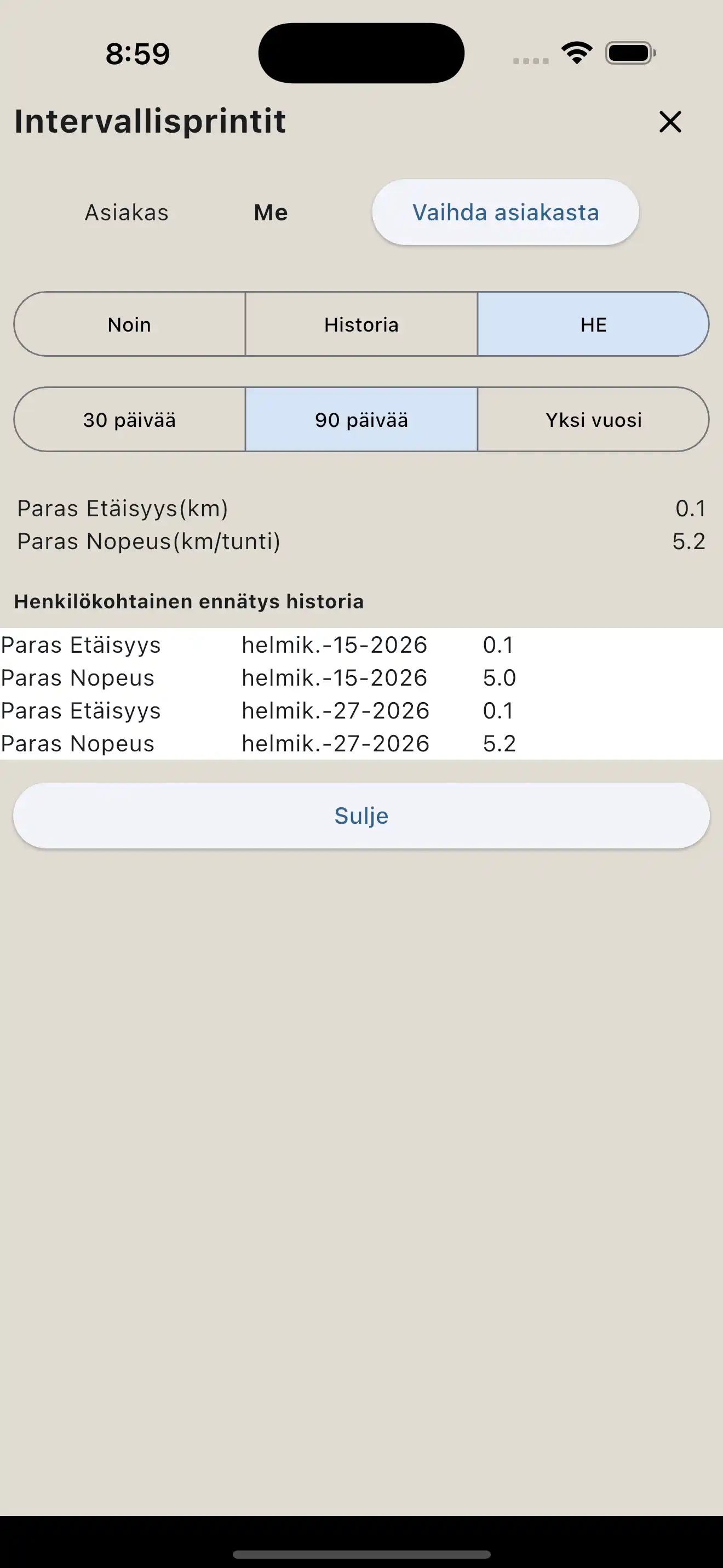The height and width of the screenshot is (1568, 723).
Task: Choose the 90 päivää period
Action: (360, 419)
